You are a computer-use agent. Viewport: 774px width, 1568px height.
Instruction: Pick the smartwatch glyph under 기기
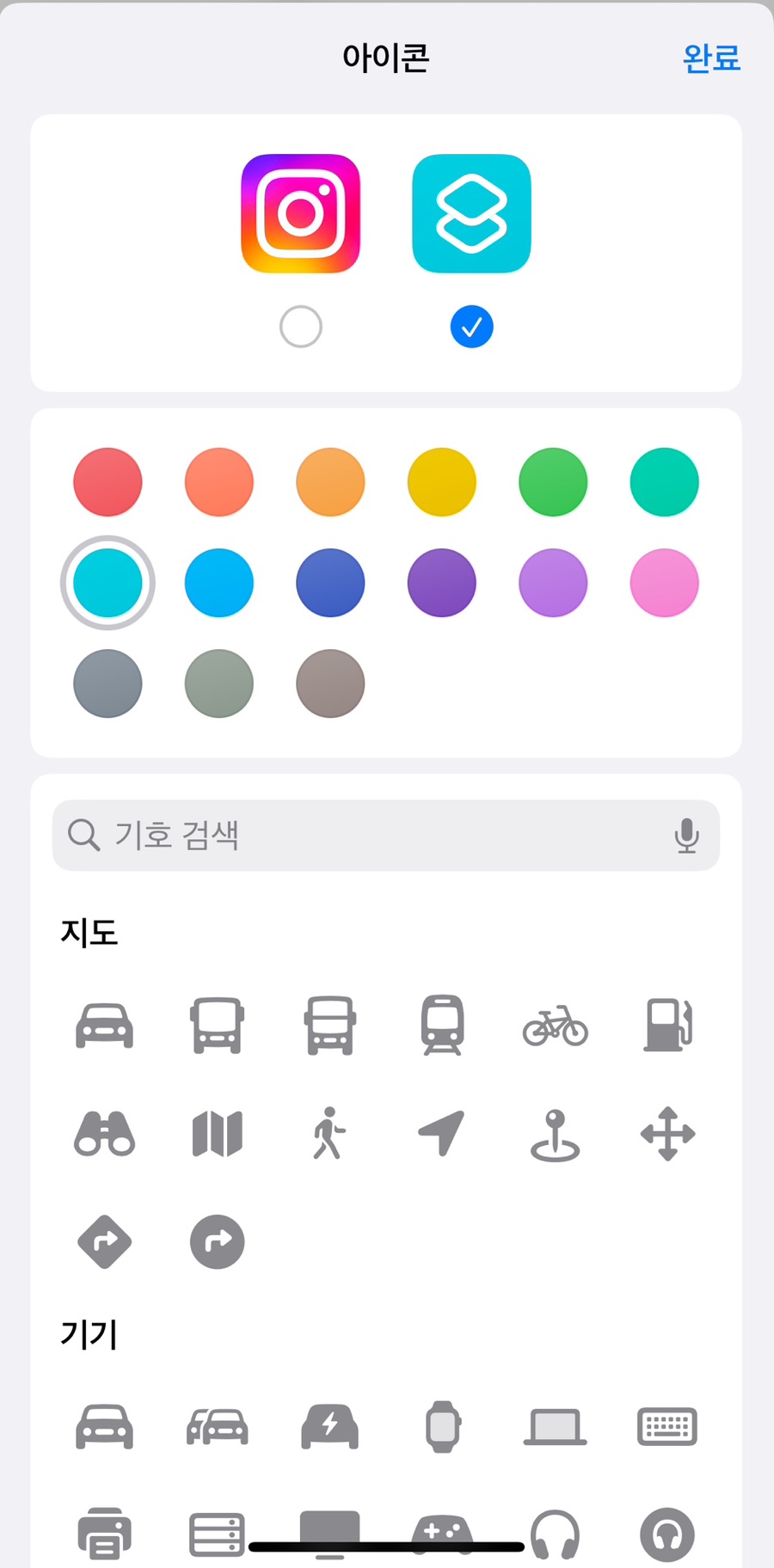pos(443,1427)
